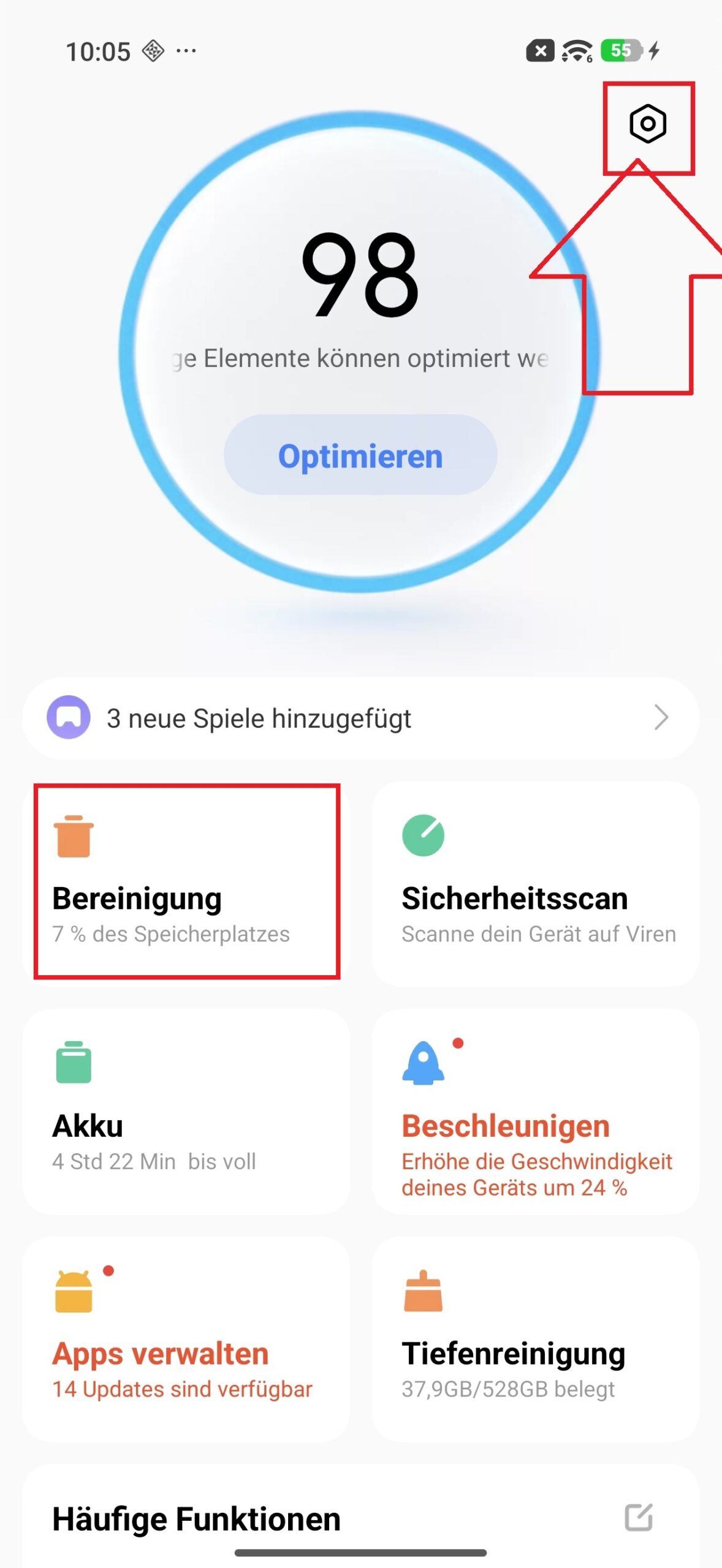Open the Akku card
Viewport: 722px width, 1568px height.
(x=186, y=1111)
